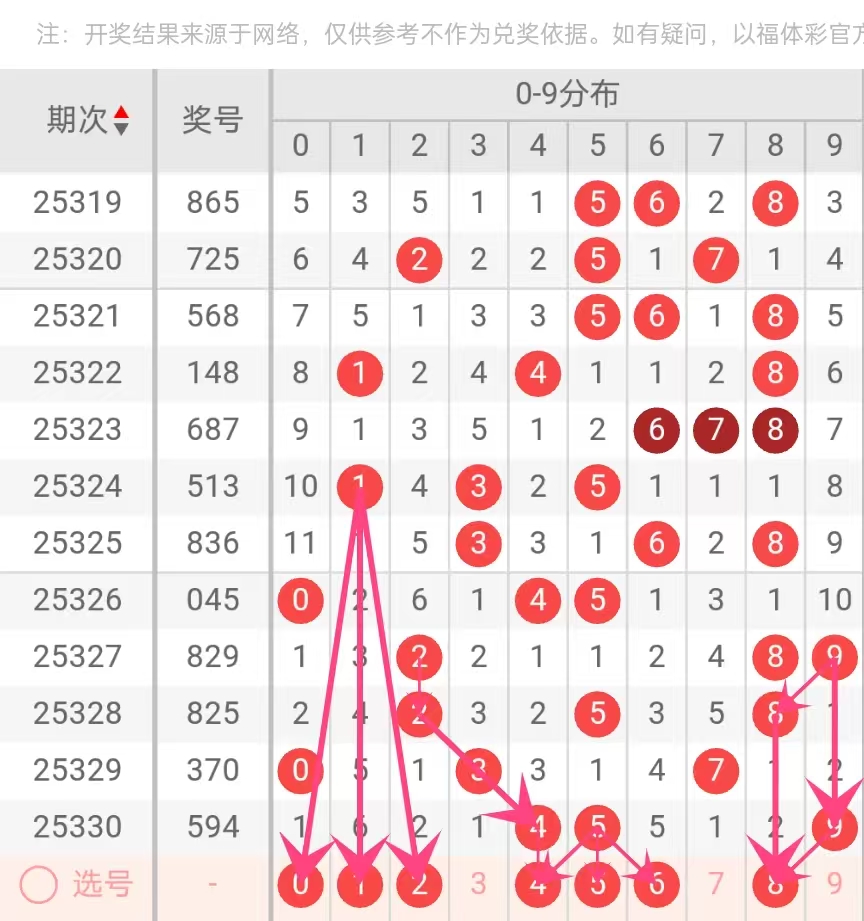Pick number 9 in the 选号 row
Viewport: 864px width, 921px height.
coord(834,884)
